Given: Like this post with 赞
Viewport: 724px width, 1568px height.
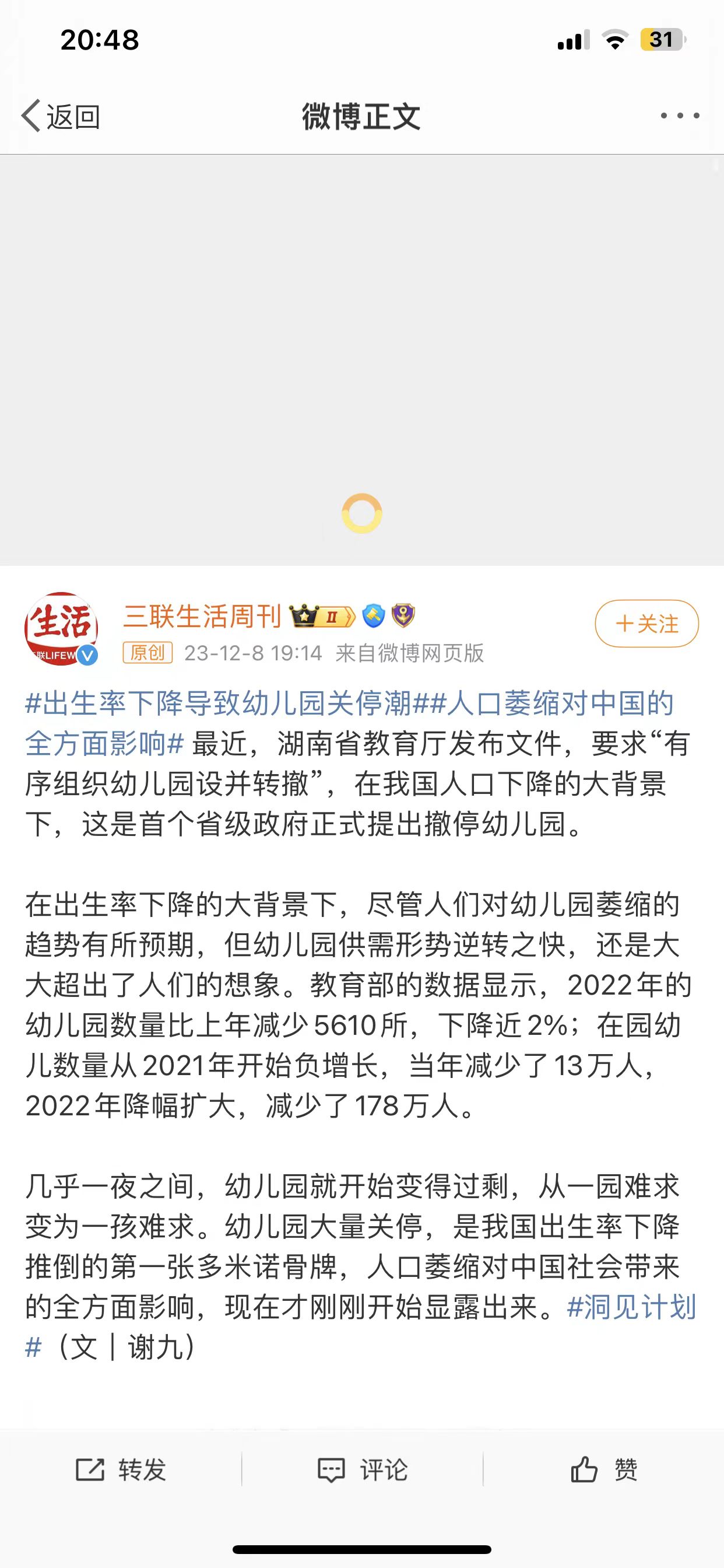Looking at the screenshot, I should pos(603,1470).
